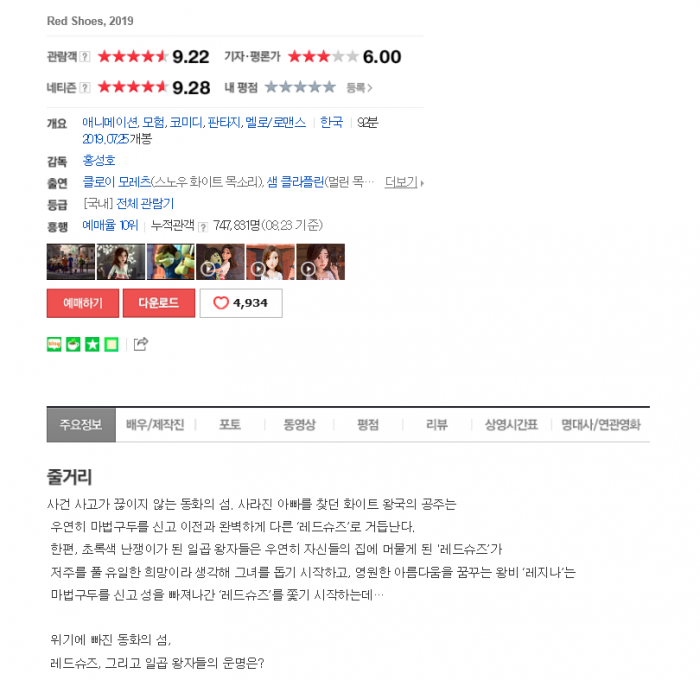The image size is (700, 680).
Task: Go to the 상영시간표 tab
Action: [511, 425]
